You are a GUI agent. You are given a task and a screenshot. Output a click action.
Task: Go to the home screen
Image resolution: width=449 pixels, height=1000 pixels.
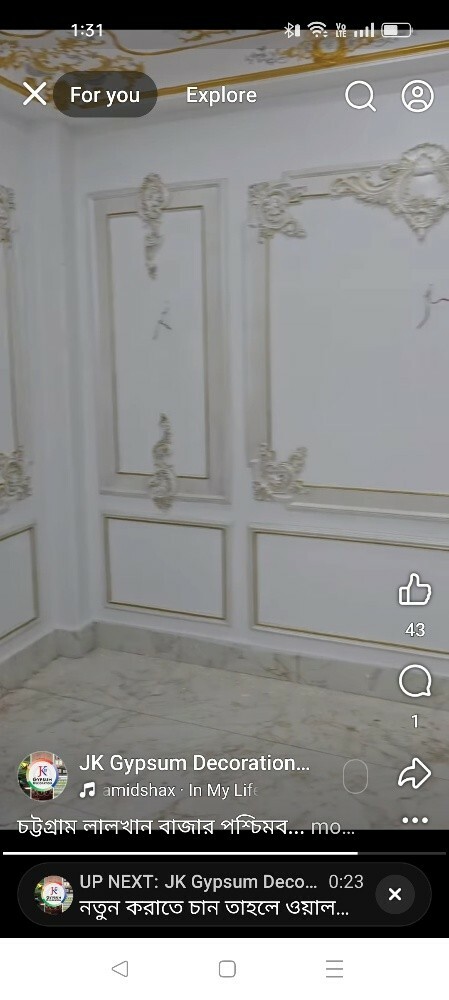[x=227, y=969]
